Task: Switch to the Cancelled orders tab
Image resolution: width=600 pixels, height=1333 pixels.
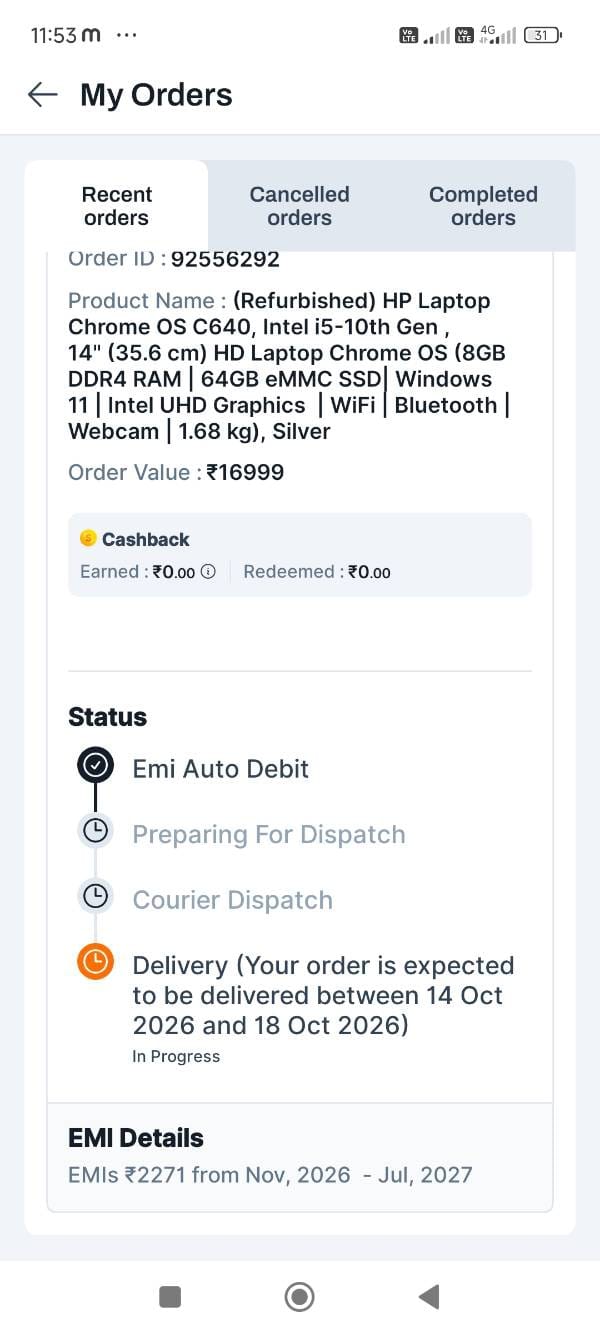Action: [299, 206]
